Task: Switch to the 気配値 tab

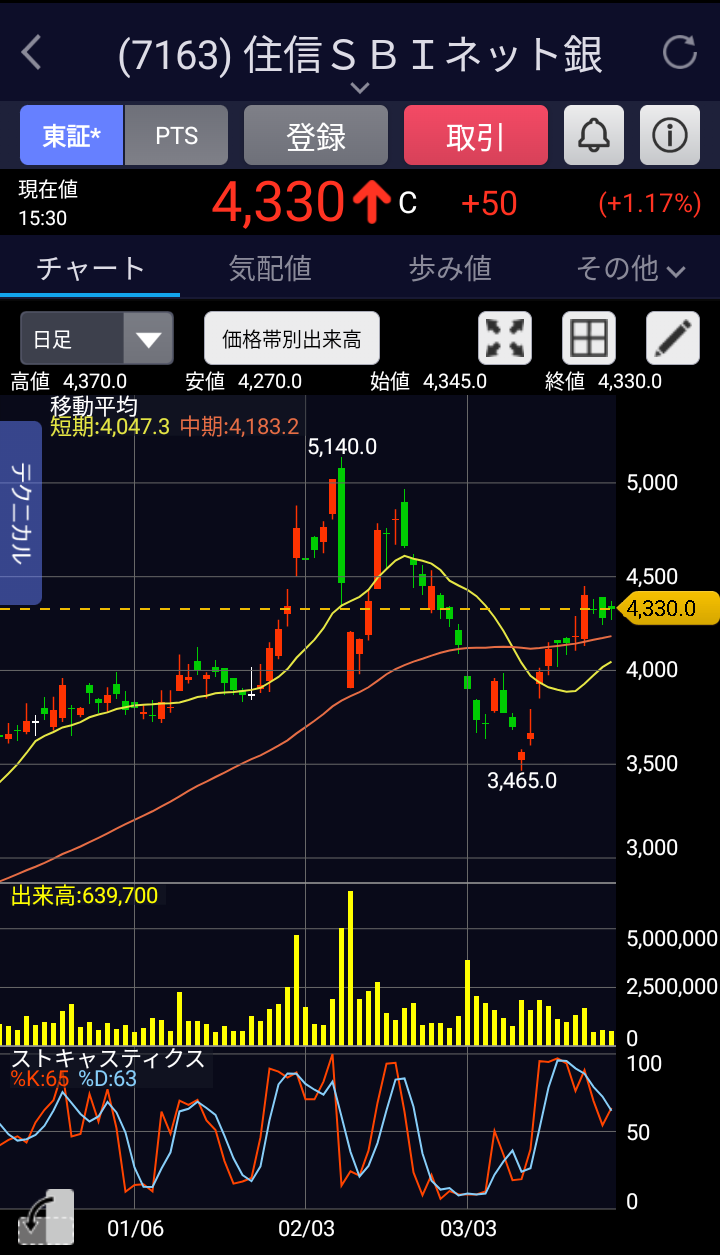Action: 270,268
